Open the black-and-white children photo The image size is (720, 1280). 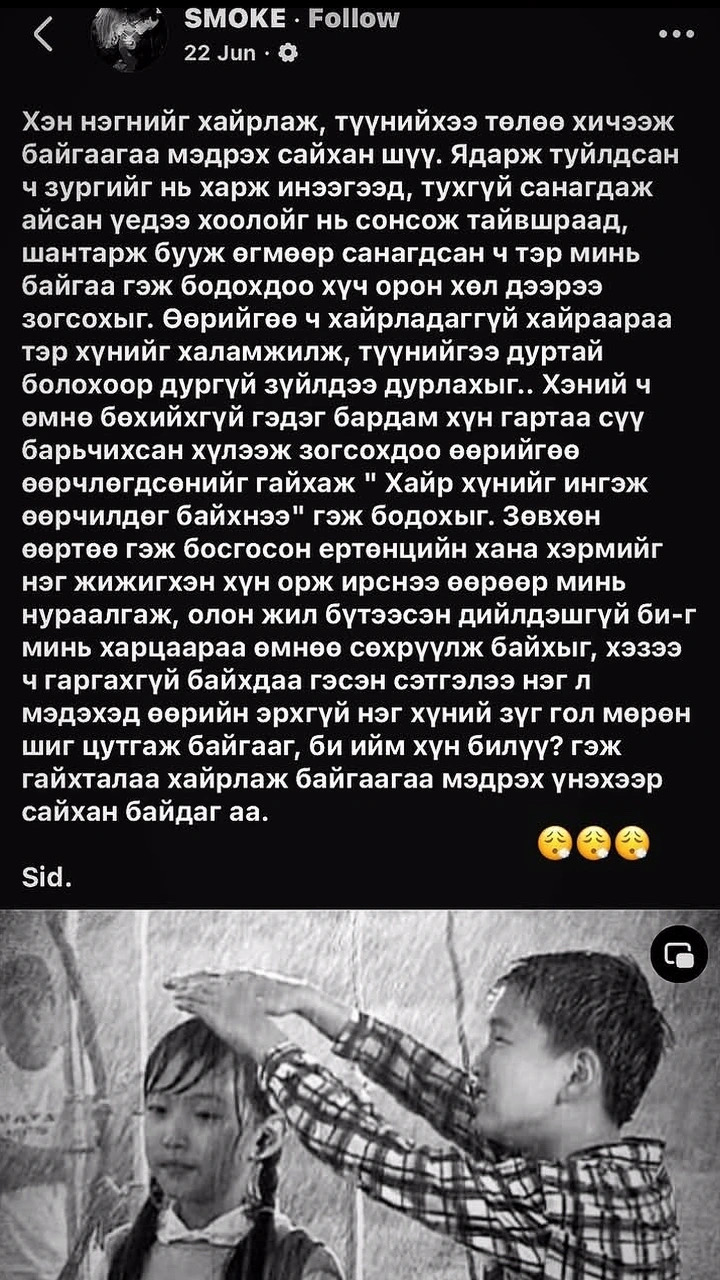pyautogui.click(x=360, y=1100)
